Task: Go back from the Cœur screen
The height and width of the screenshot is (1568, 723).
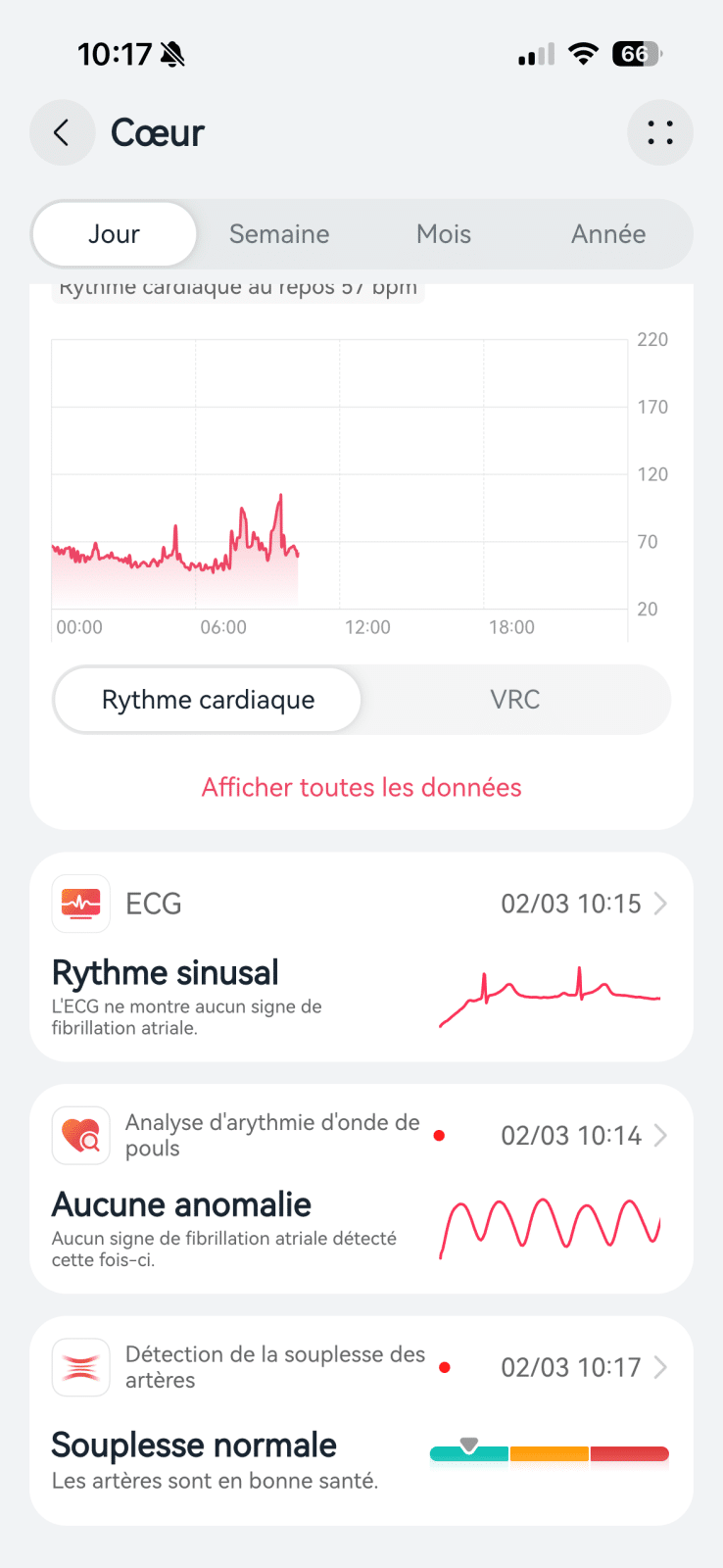Action: pos(62,132)
